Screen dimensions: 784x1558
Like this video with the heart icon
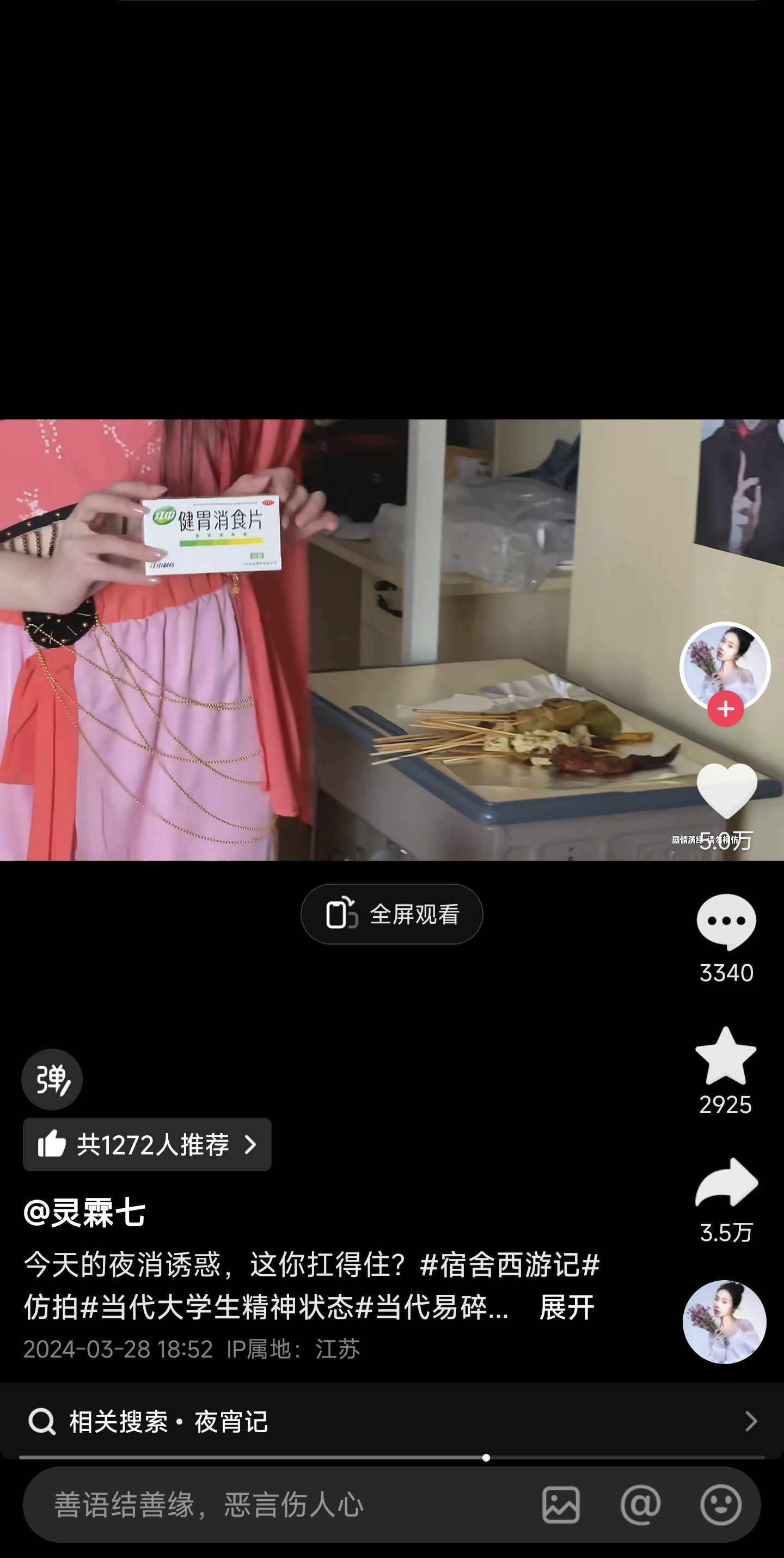coord(726,790)
